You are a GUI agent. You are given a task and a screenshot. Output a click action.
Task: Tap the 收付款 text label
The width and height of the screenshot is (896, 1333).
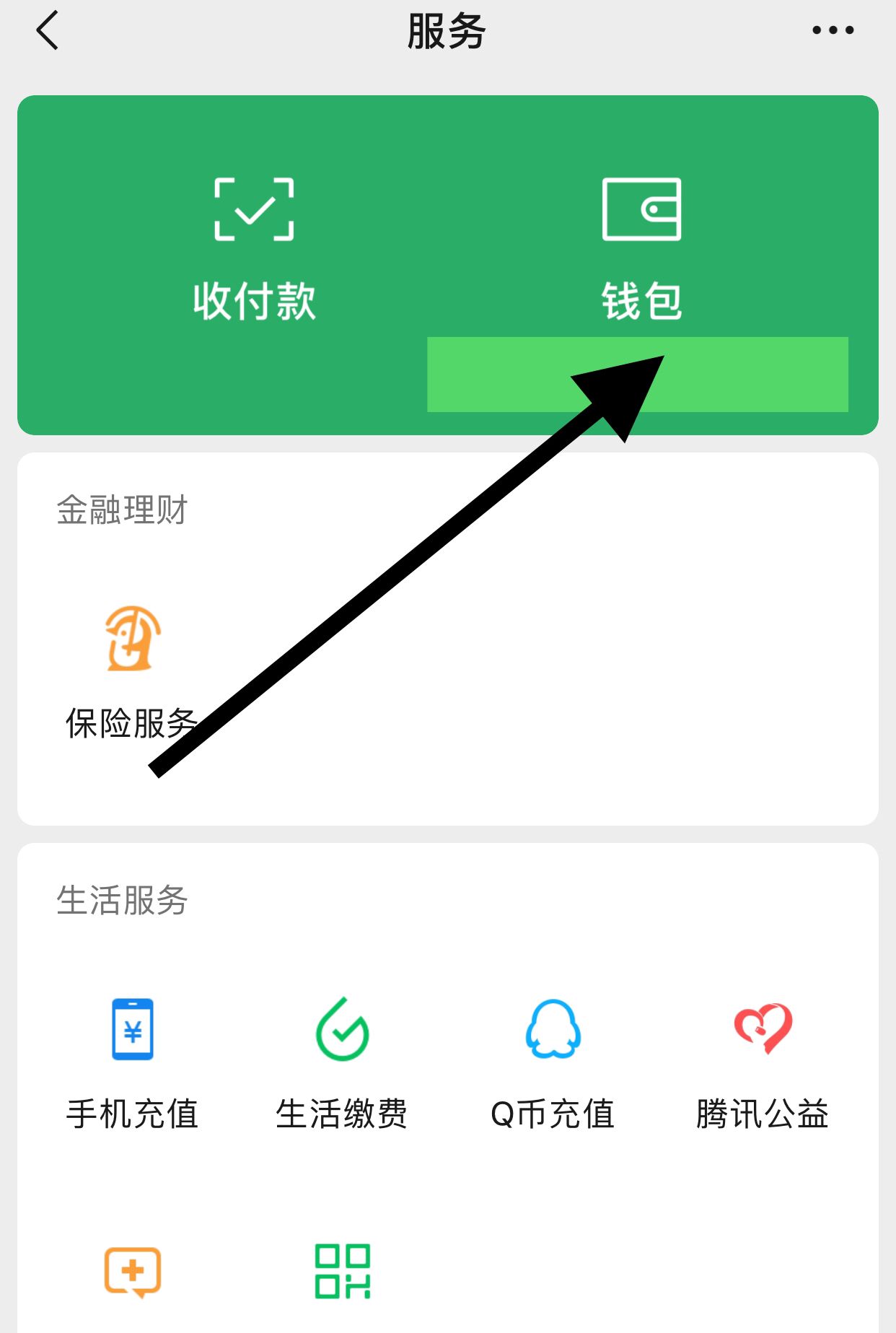(x=253, y=300)
